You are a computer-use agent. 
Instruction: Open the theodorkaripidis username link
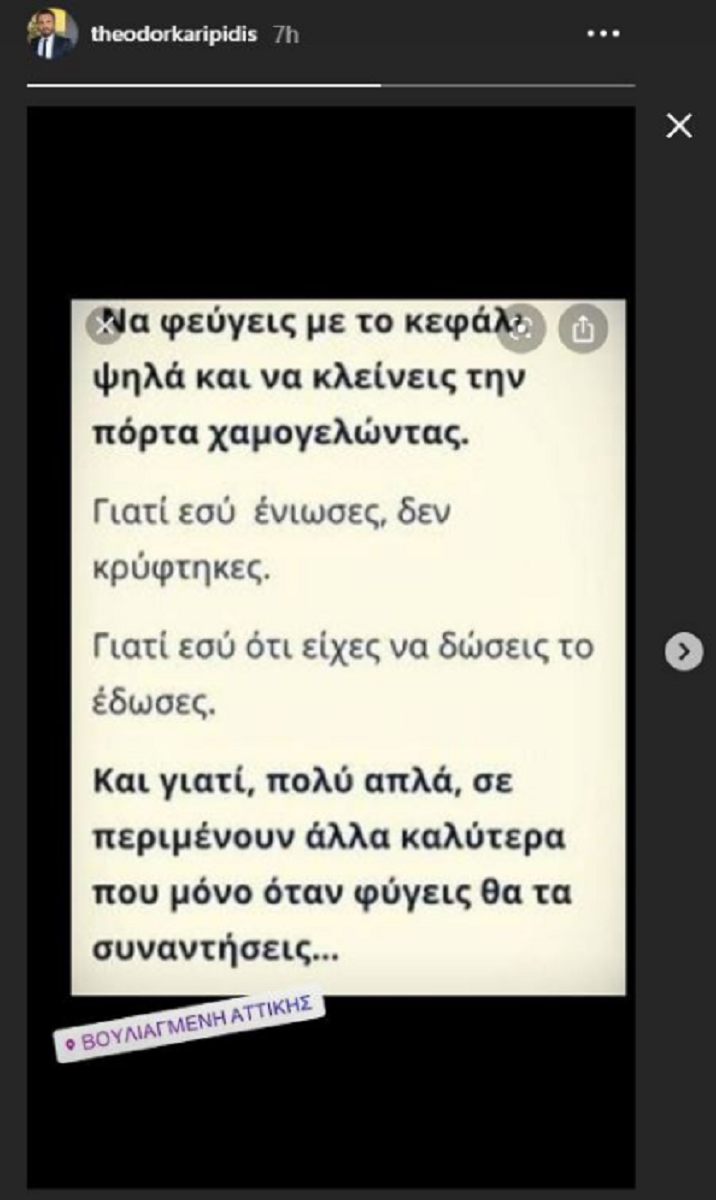coord(174,34)
